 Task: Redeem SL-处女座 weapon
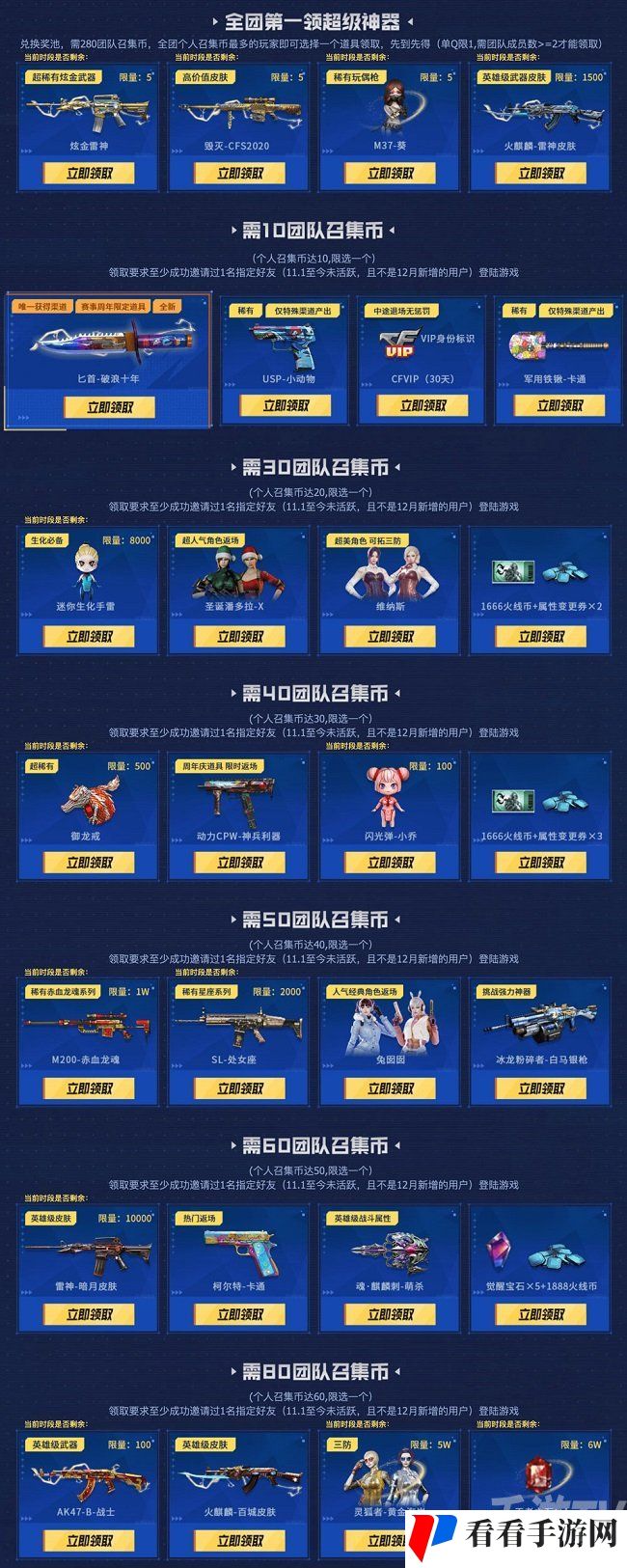[239, 1088]
